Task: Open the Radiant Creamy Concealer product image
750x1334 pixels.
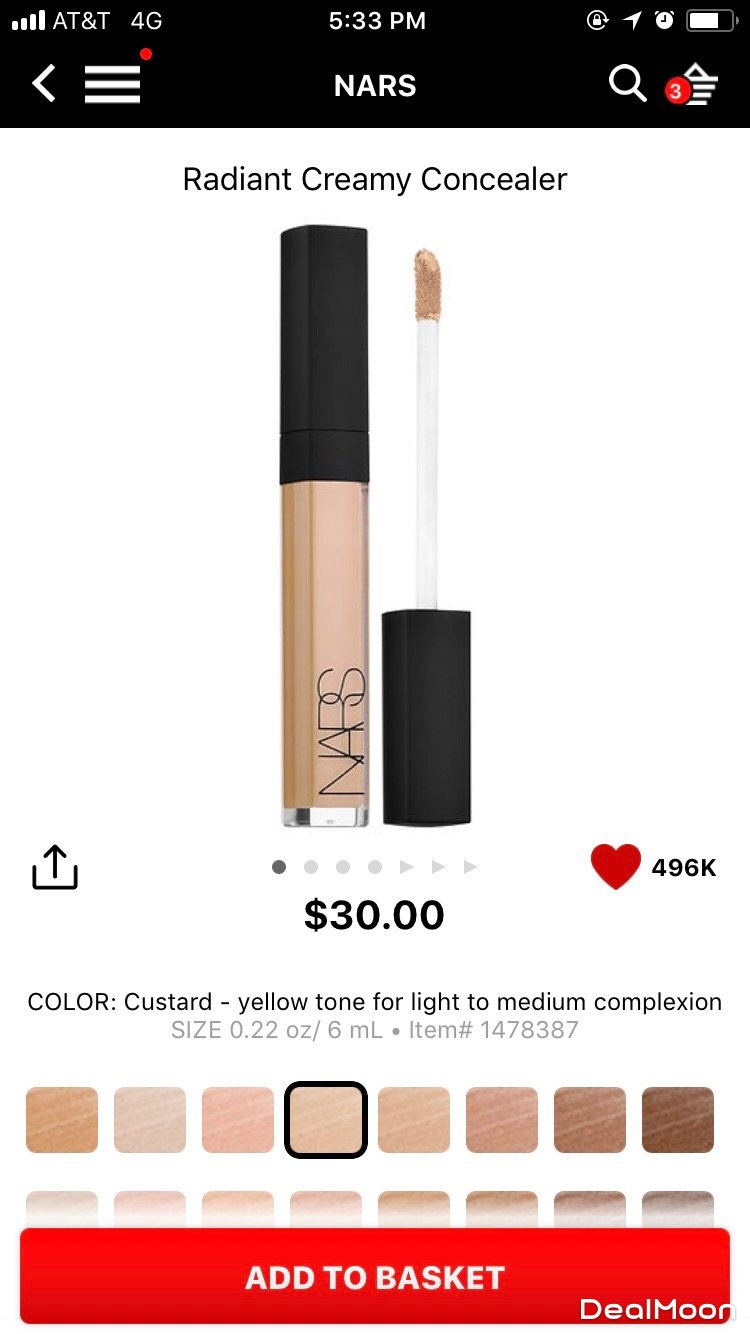Action: (375, 525)
